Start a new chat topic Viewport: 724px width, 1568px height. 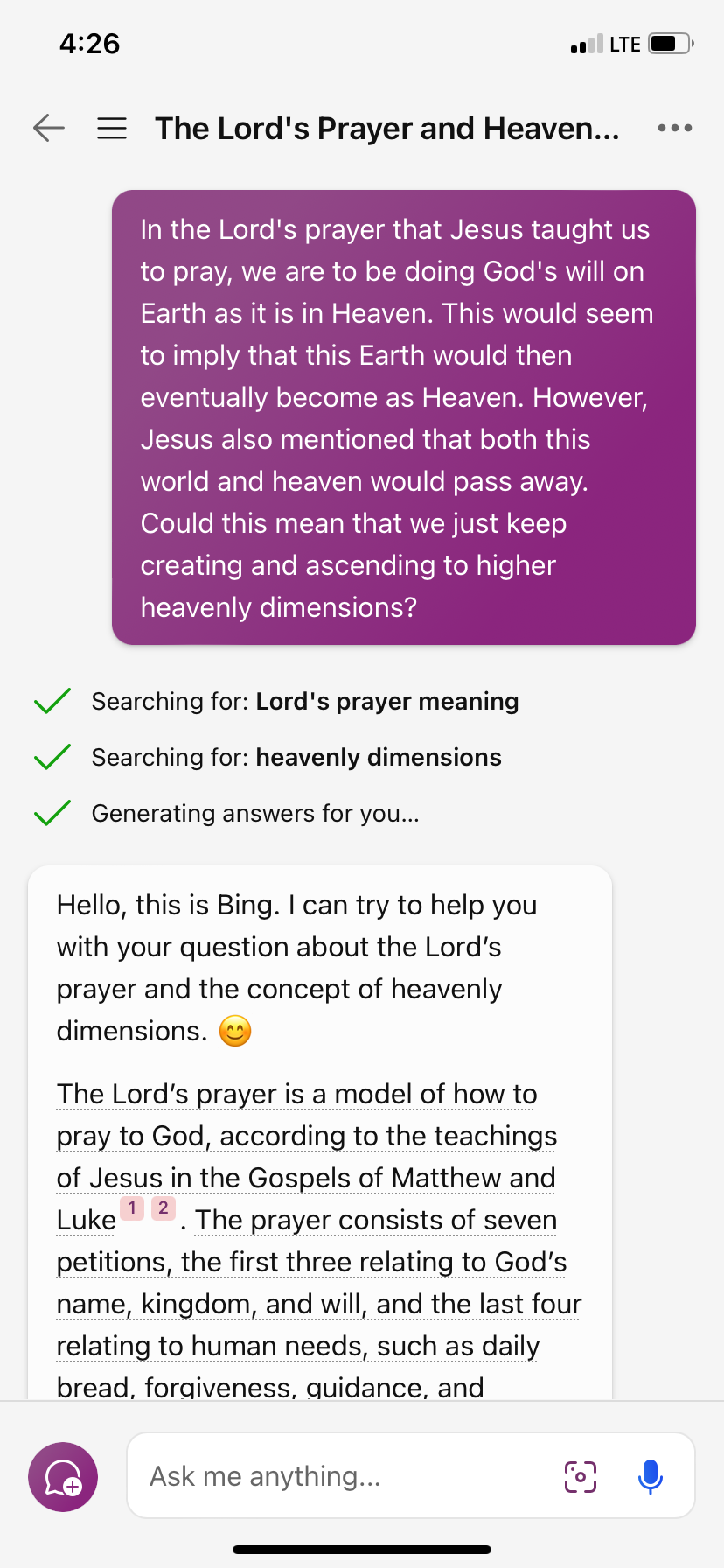pyautogui.click(x=63, y=1477)
